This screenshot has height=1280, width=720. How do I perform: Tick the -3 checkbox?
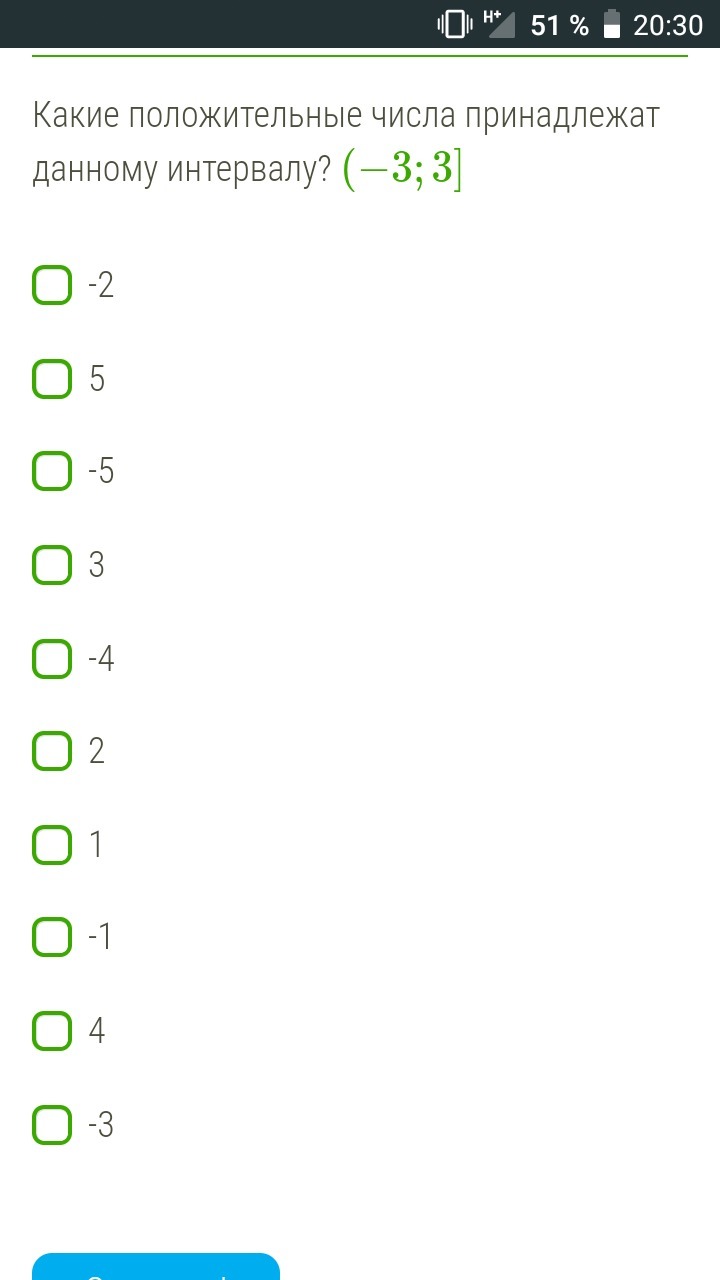point(52,1125)
